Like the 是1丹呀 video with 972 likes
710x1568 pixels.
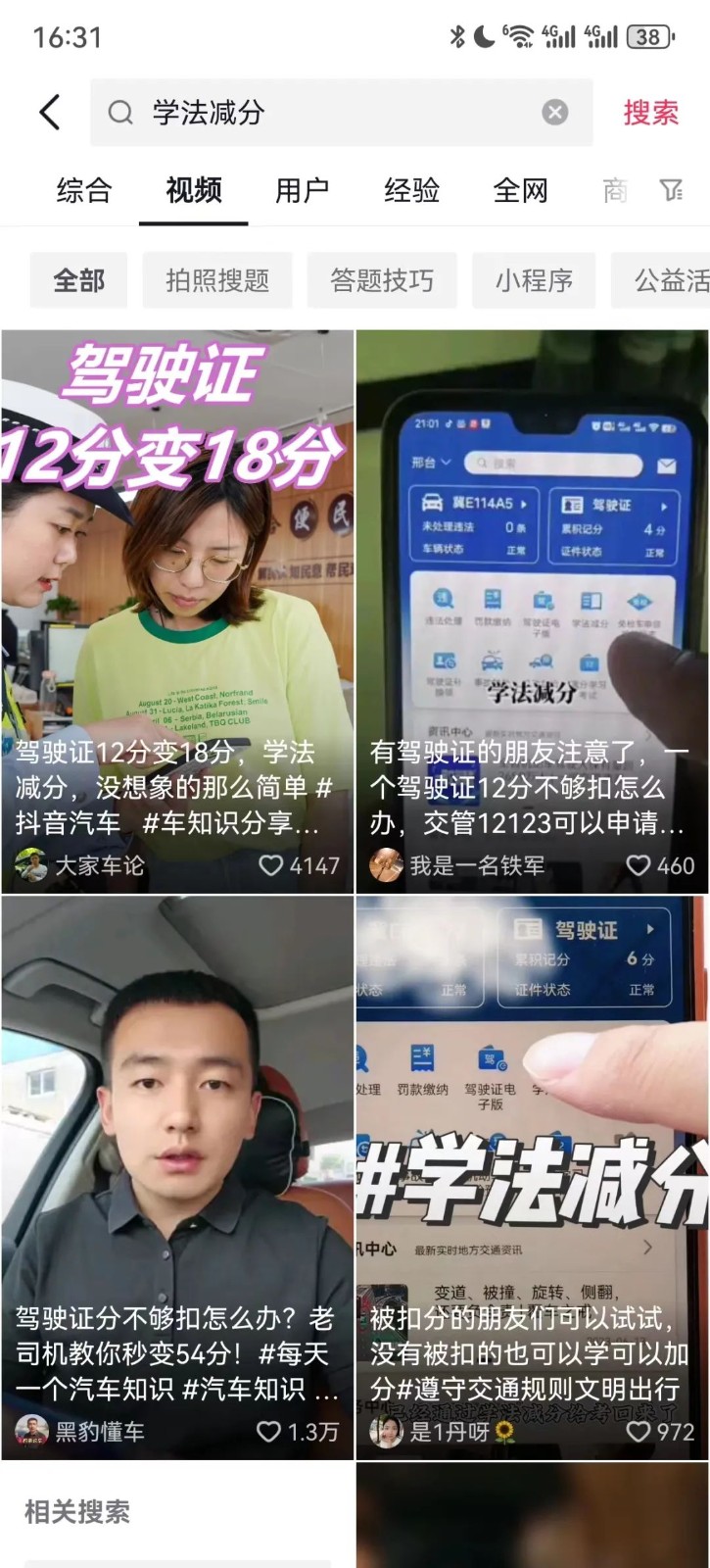tap(639, 1432)
